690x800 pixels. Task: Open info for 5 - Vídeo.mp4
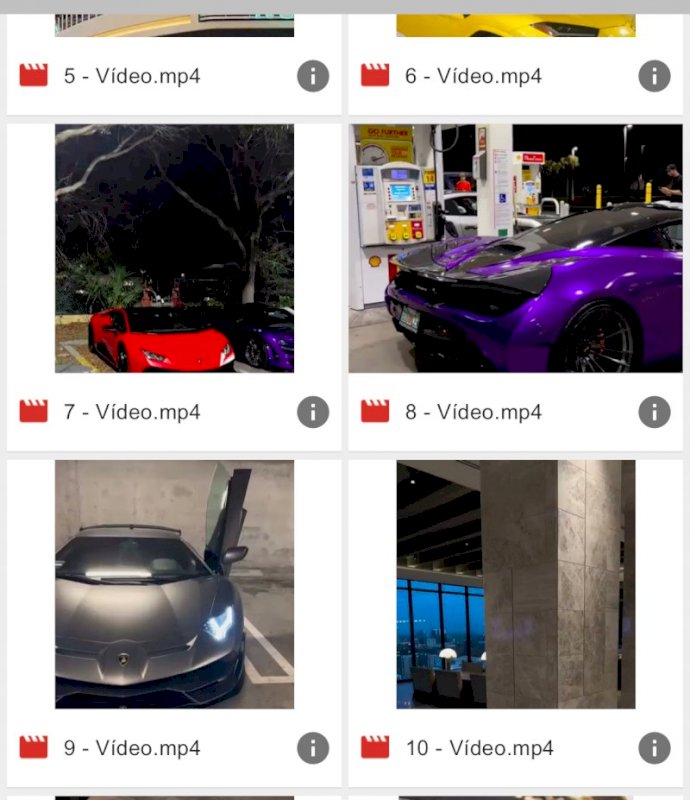pos(313,76)
